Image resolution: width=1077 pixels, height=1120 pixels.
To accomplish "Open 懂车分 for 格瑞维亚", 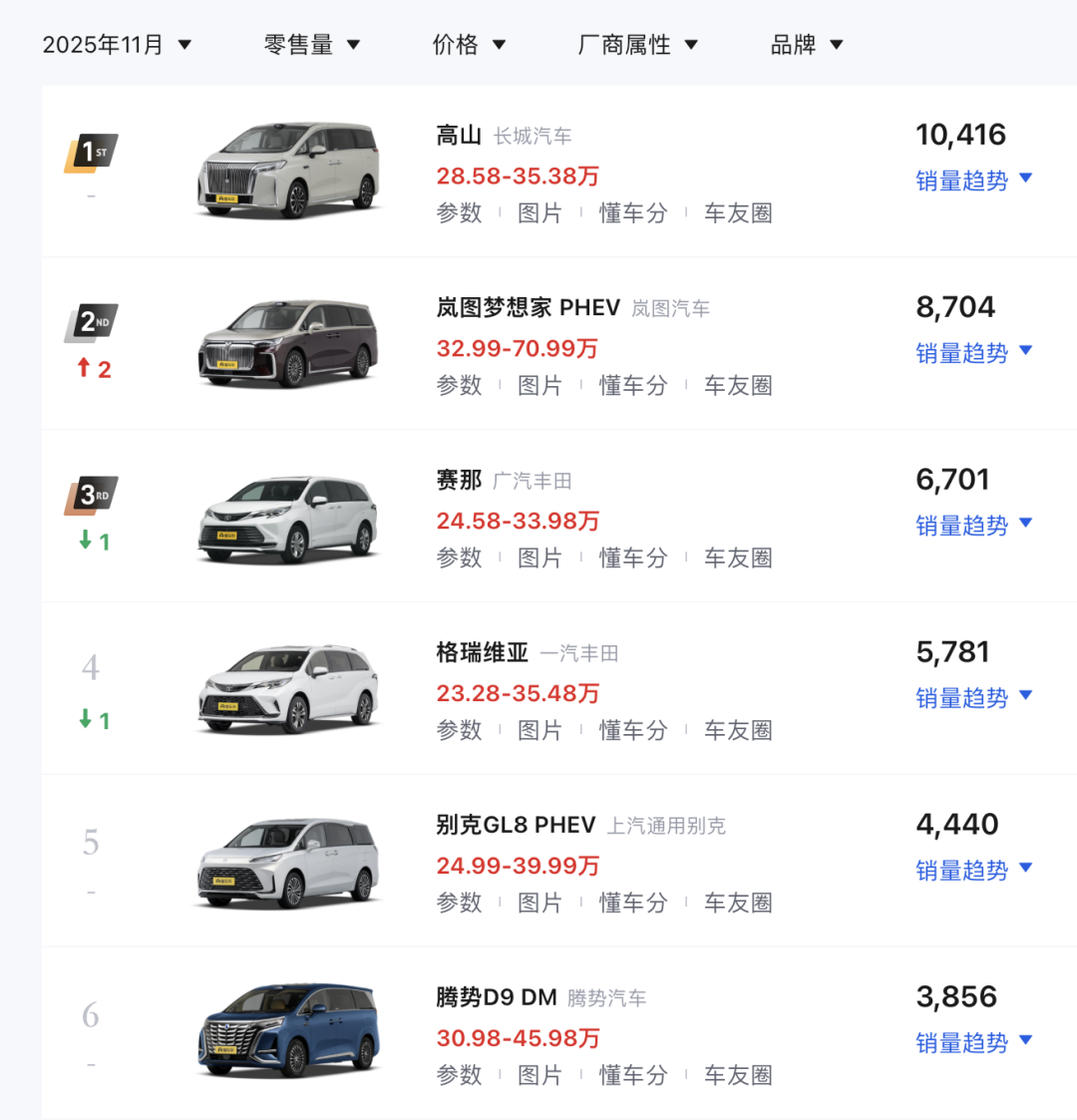I will pos(632,730).
